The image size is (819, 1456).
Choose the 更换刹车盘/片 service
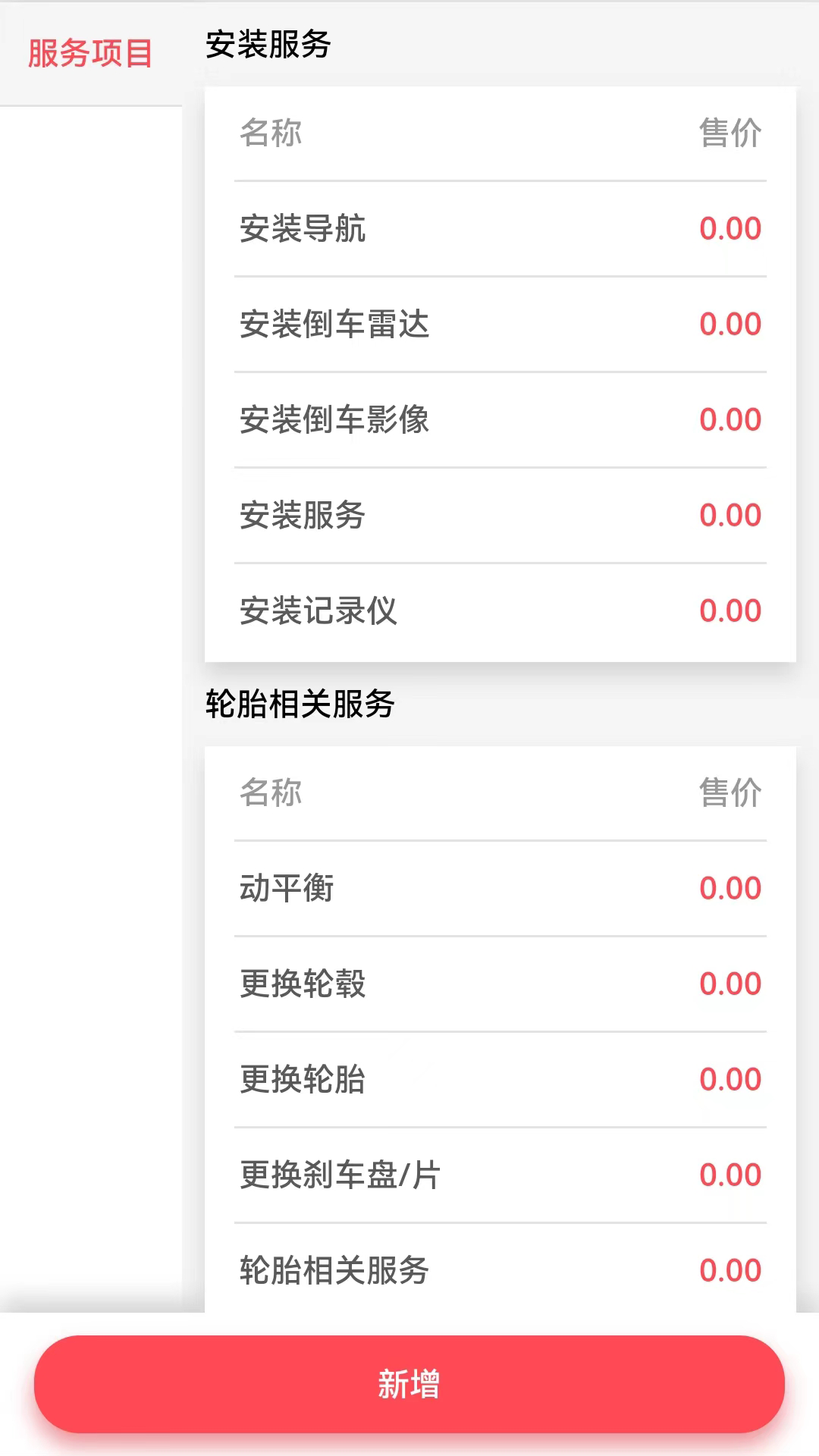[500, 1175]
